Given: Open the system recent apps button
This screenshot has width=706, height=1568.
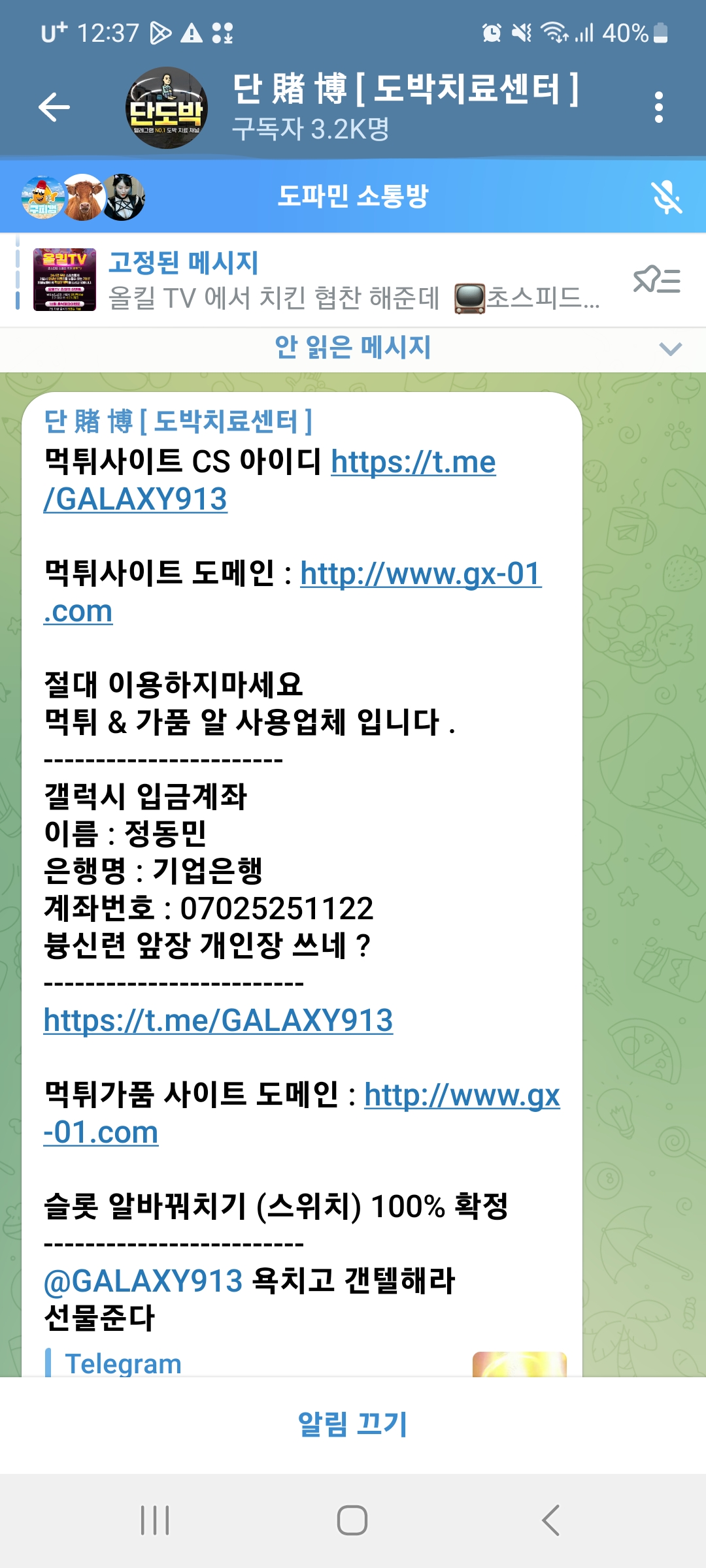Looking at the screenshot, I should [155, 1520].
